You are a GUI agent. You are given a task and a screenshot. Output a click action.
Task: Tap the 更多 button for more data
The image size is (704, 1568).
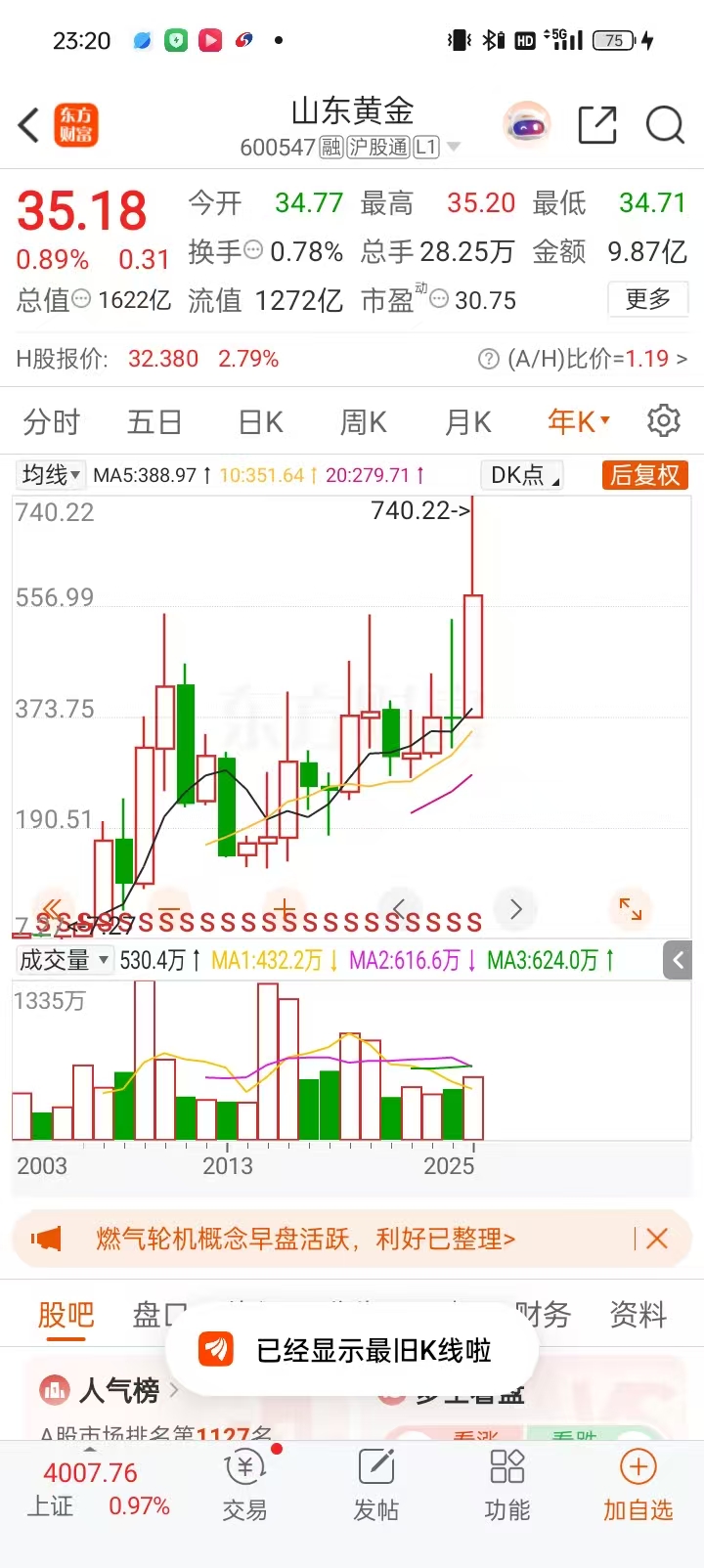(647, 299)
